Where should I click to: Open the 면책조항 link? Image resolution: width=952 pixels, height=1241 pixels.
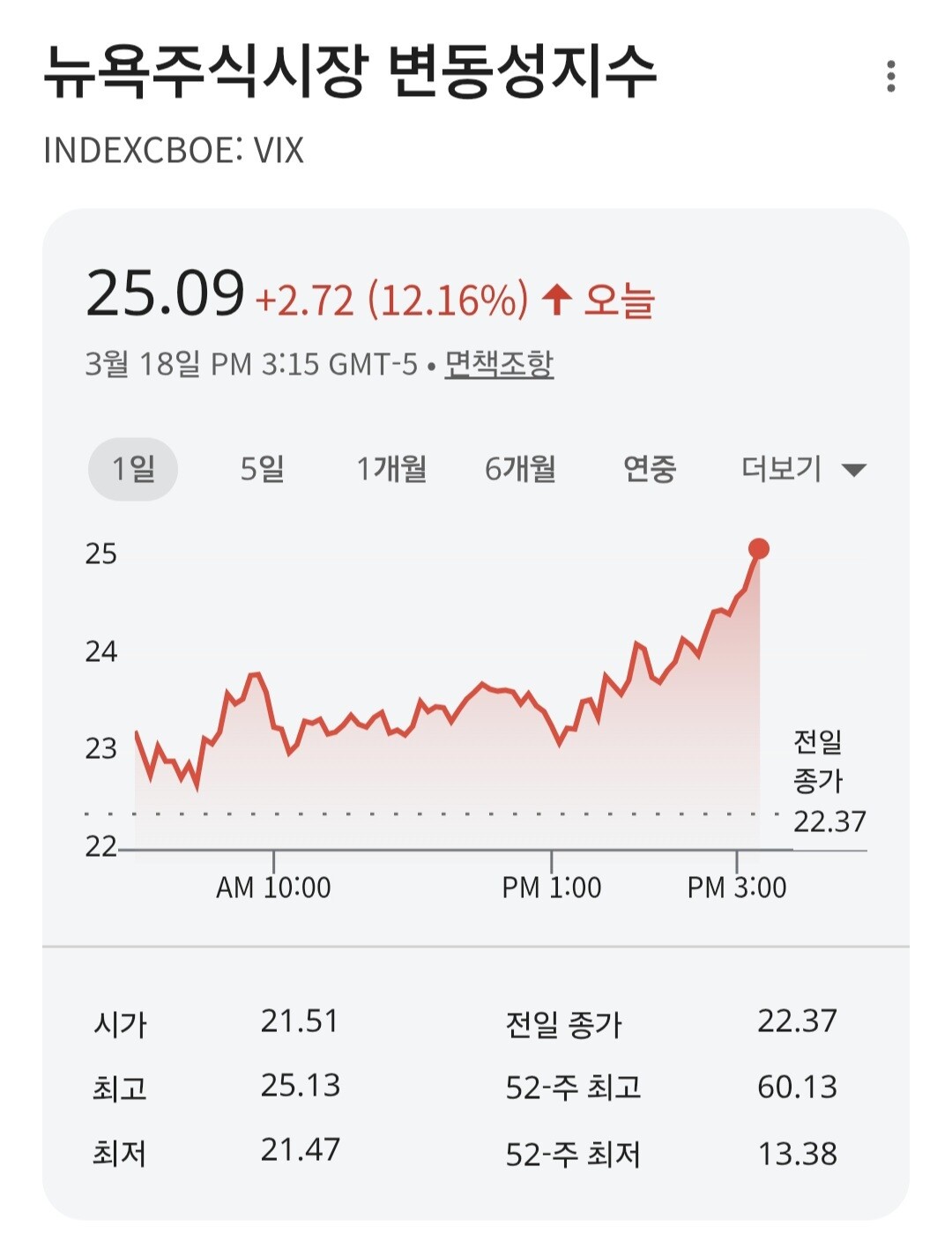click(499, 363)
